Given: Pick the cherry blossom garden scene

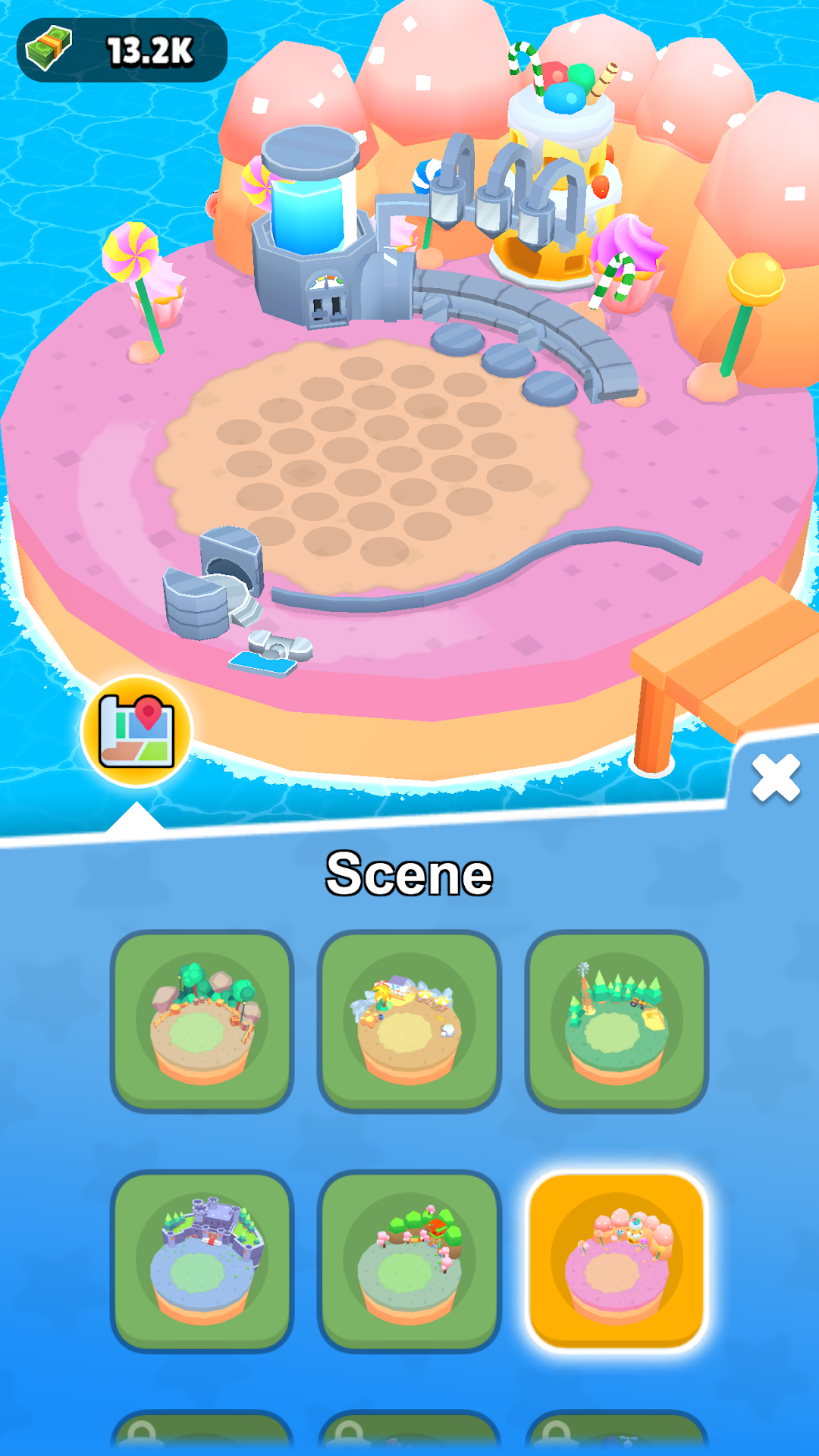Looking at the screenshot, I should click(409, 1260).
